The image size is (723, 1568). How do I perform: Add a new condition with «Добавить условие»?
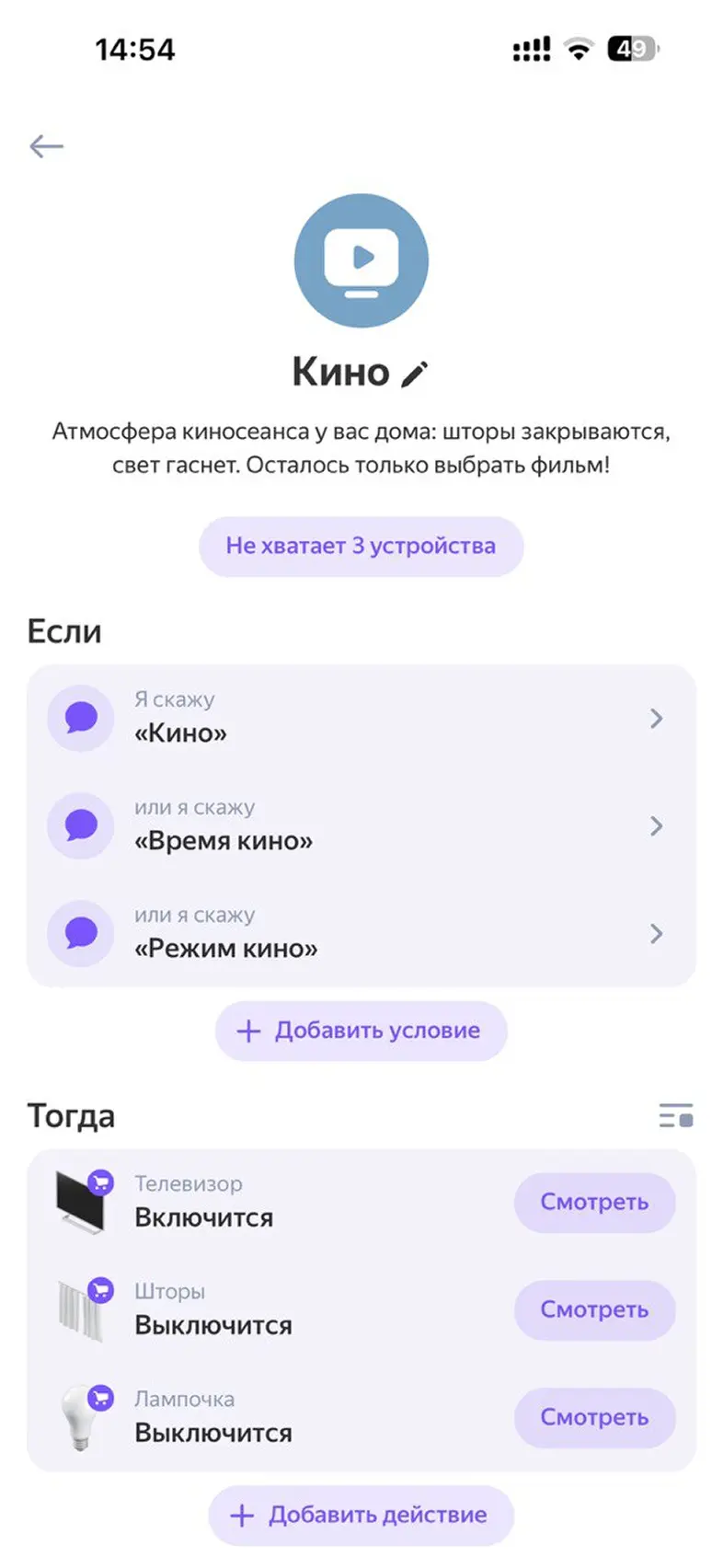(x=361, y=1031)
